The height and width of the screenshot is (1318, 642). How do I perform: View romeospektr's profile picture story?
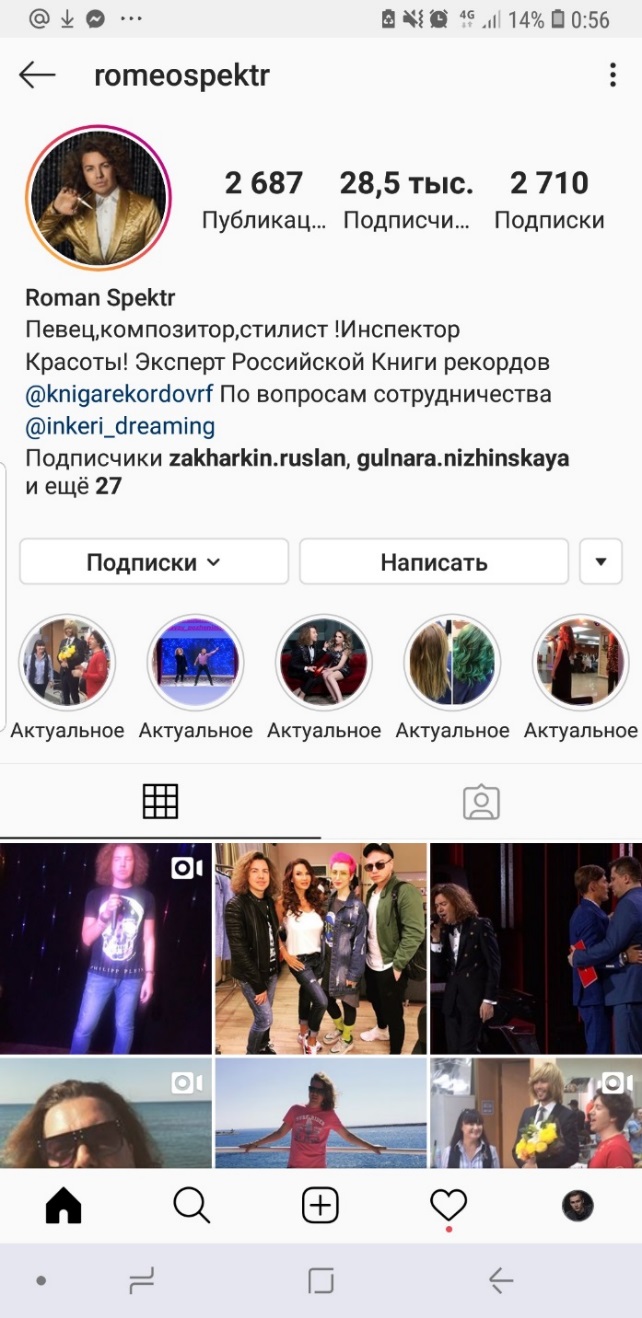pyautogui.click(x=98, y=198)
